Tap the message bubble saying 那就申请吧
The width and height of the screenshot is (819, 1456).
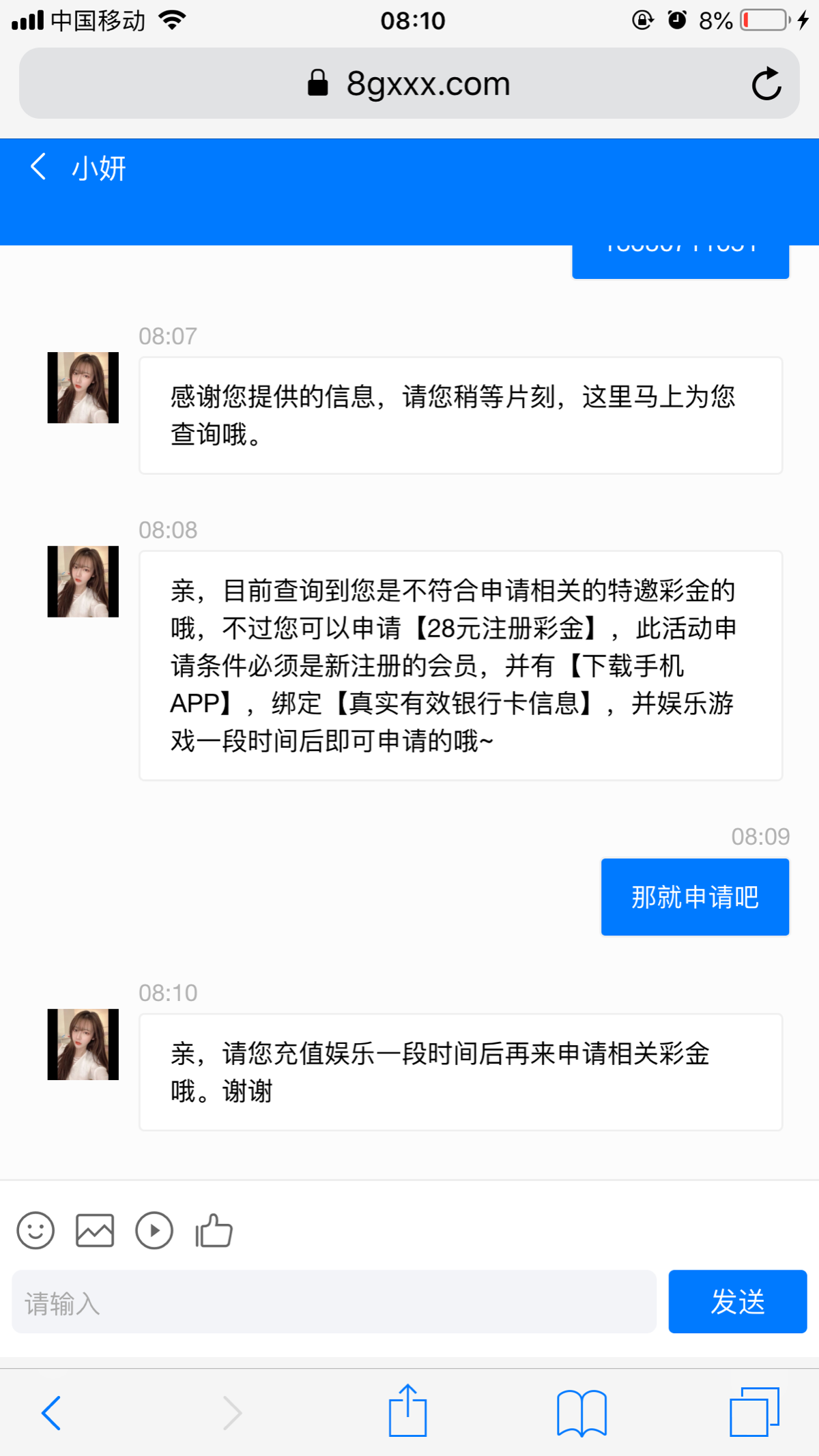click(694, 897)
